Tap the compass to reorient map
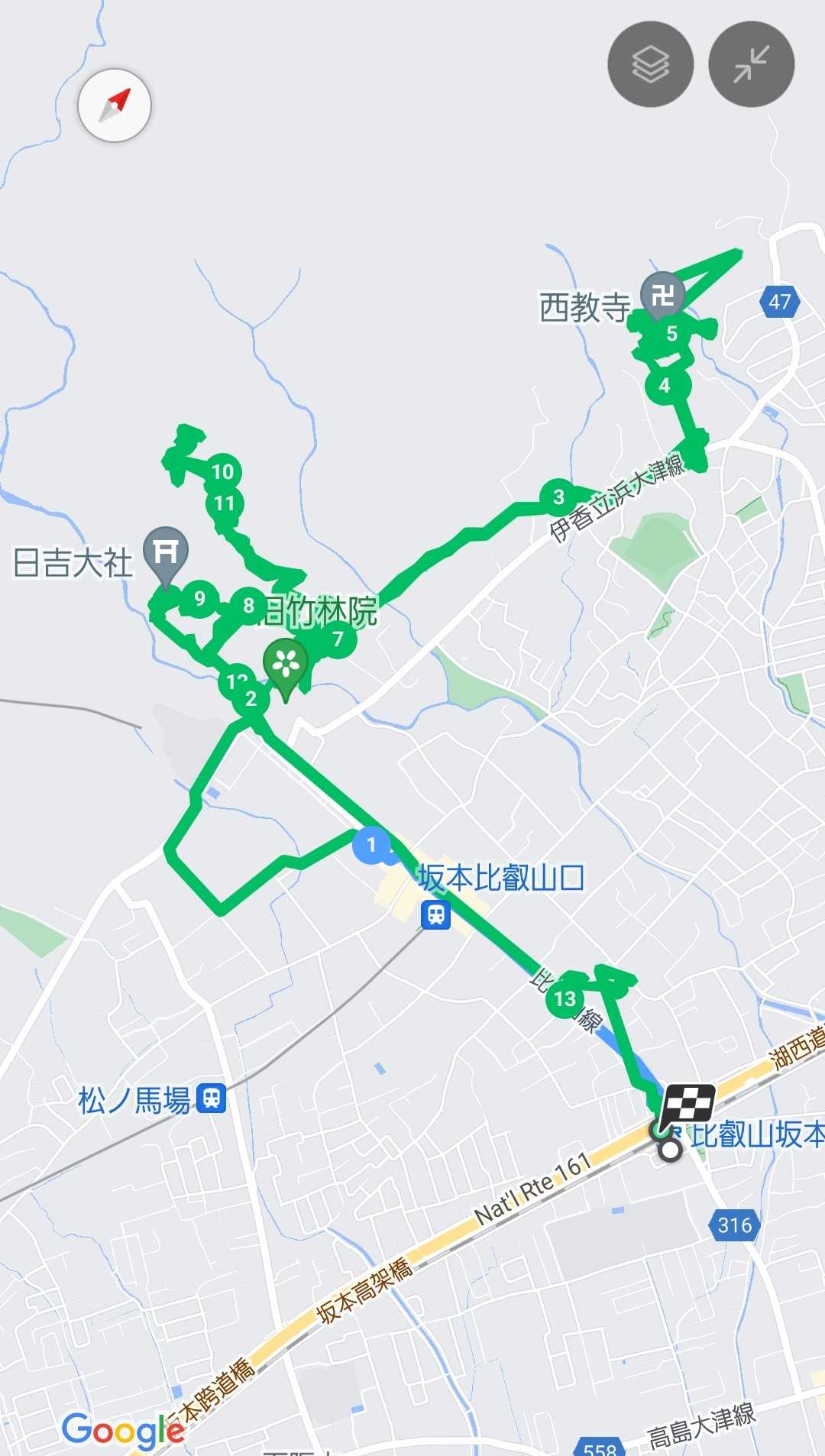The height and width of the screenshot is (1456, 825). (115, 105)
